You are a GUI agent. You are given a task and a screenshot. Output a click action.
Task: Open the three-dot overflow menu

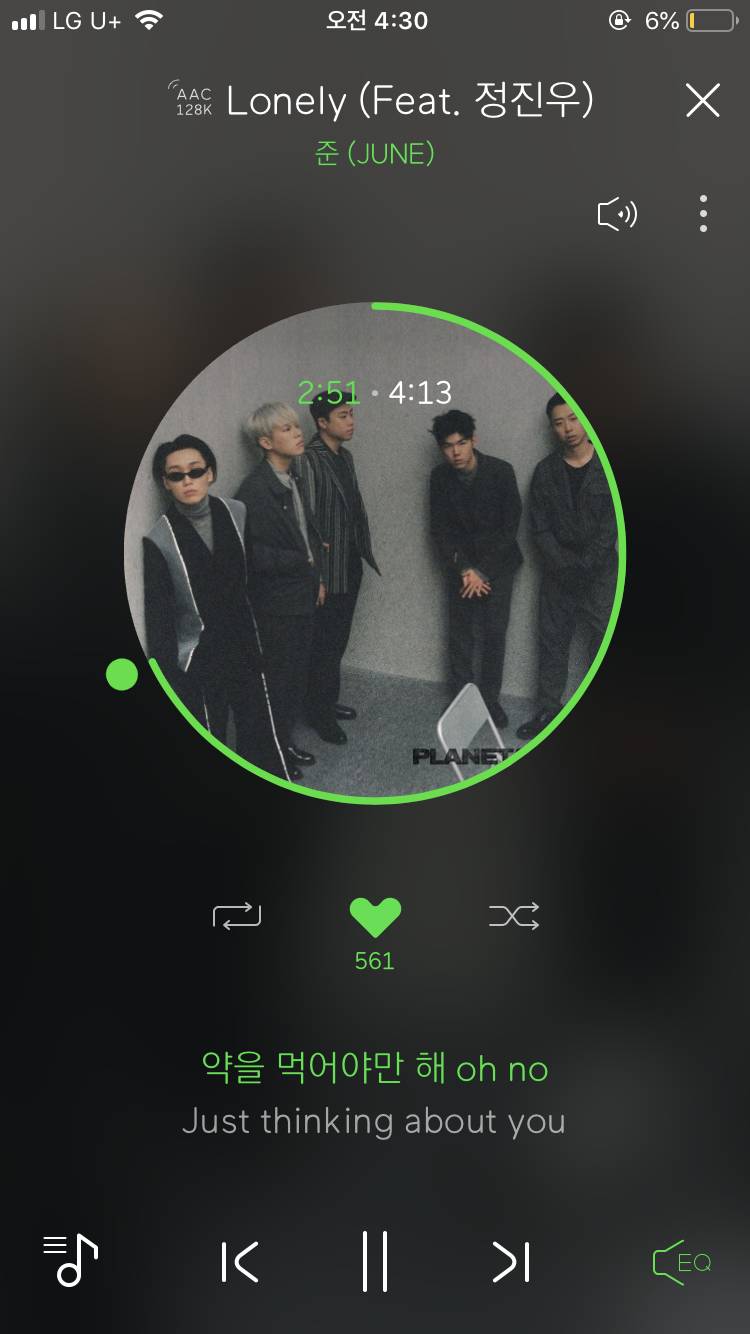704,214
